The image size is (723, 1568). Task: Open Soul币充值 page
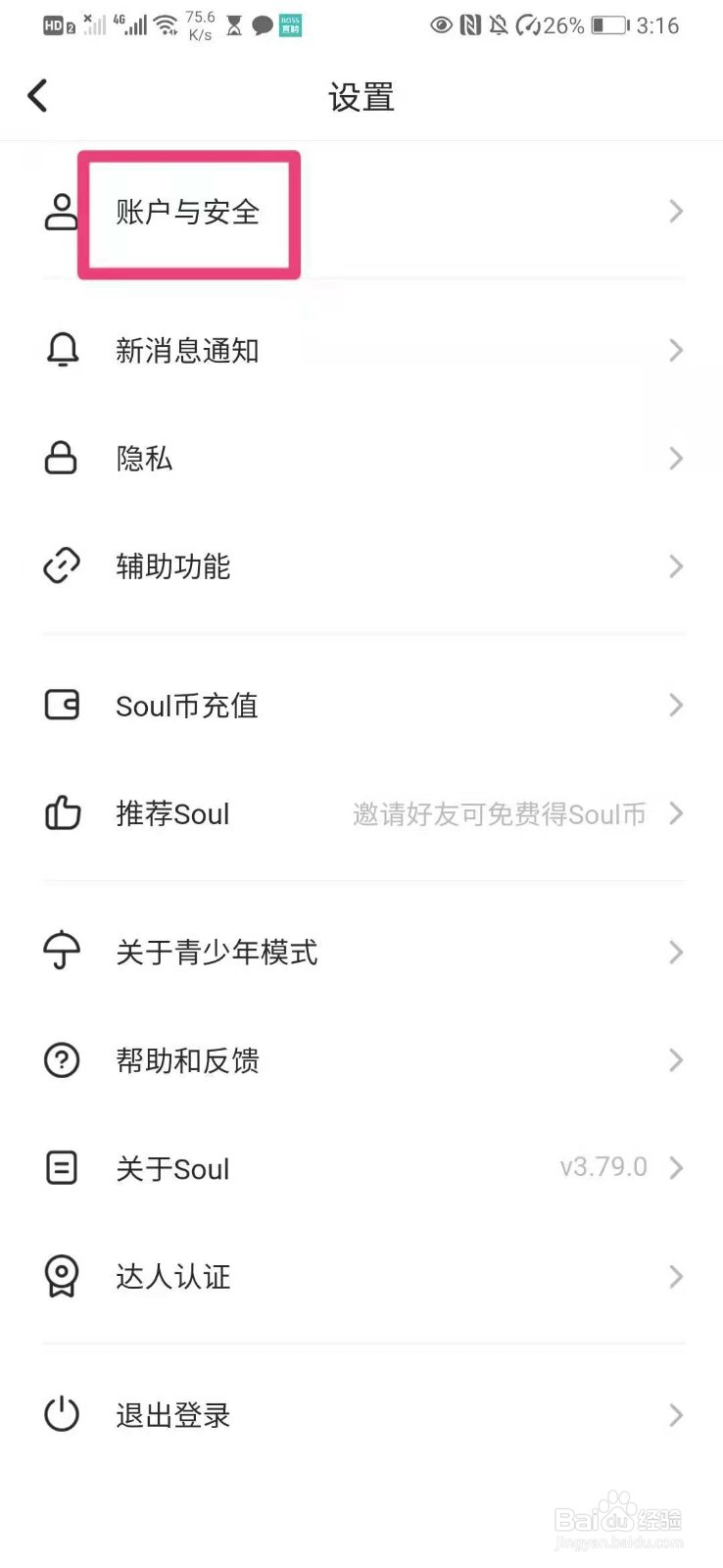[187, 706]
